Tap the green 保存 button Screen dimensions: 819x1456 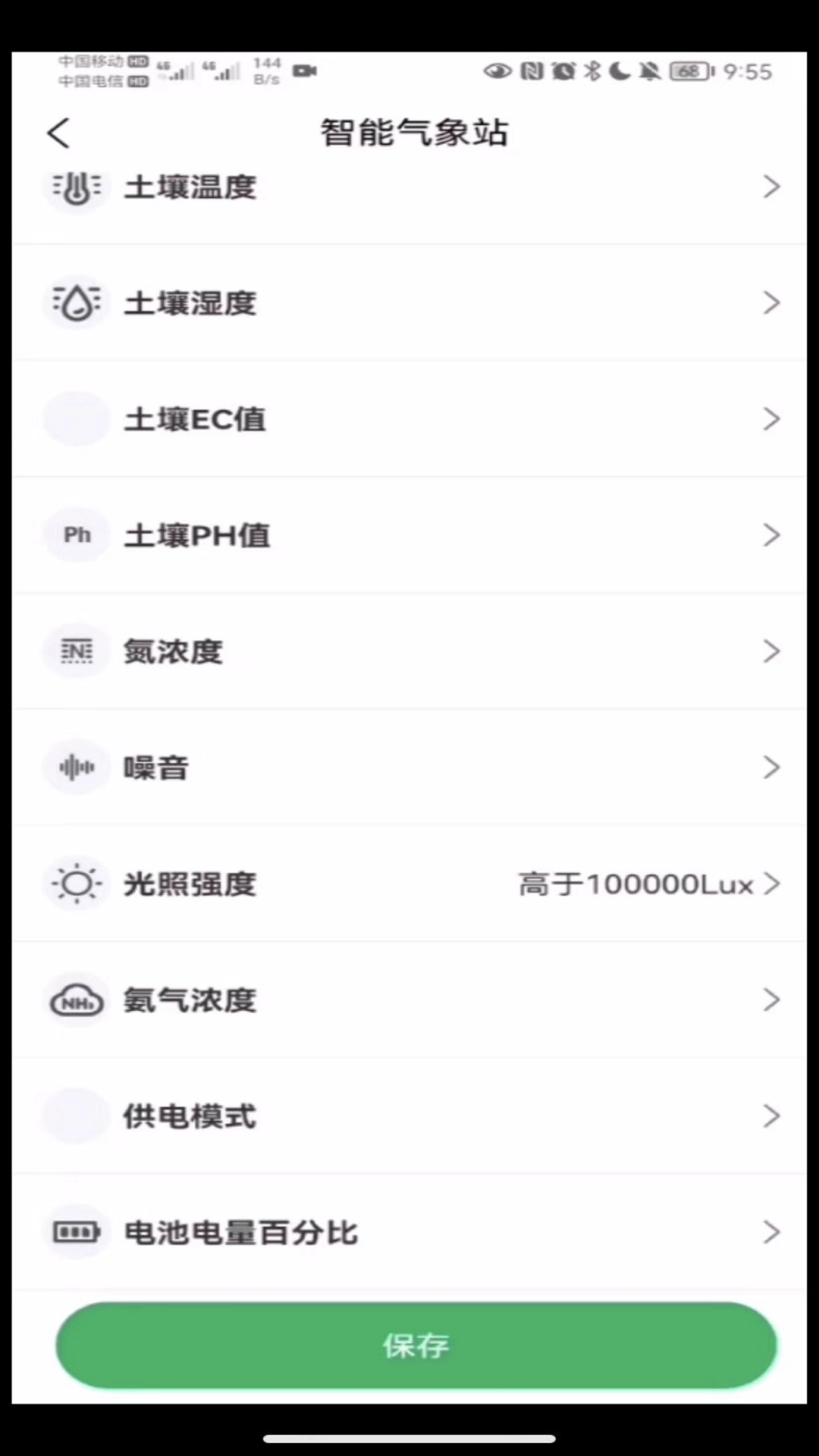pyautogui.click(x=416, y=1346)
